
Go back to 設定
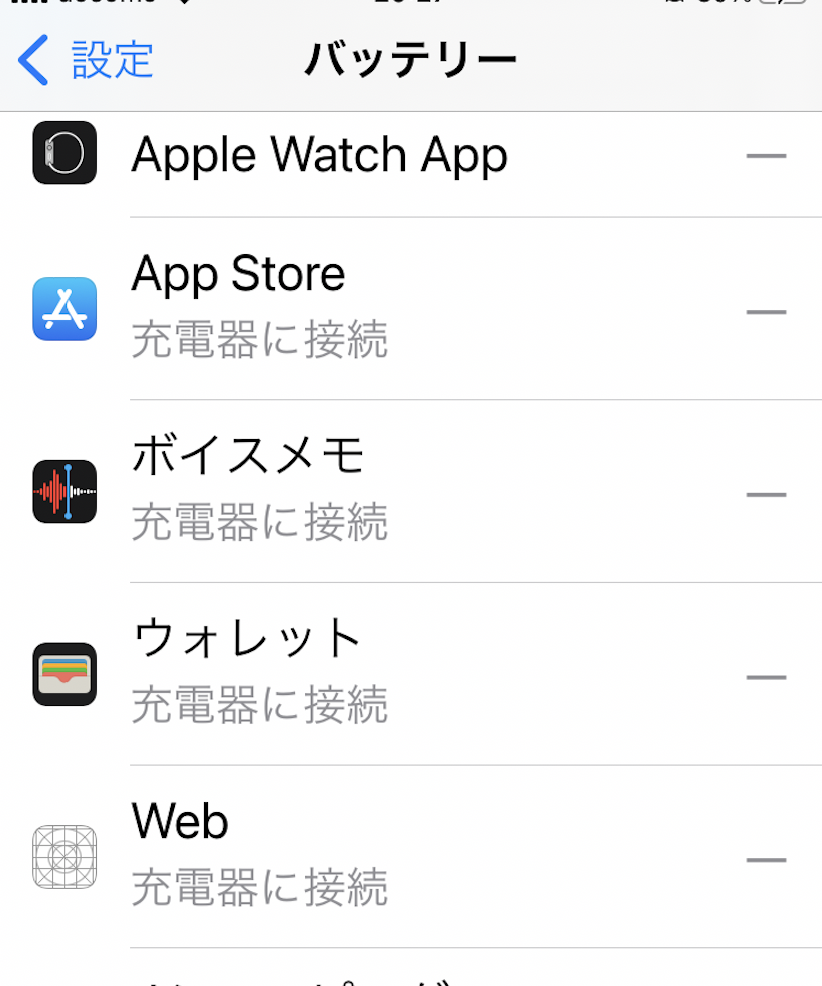pyautogui.click(x=87, y=60)
